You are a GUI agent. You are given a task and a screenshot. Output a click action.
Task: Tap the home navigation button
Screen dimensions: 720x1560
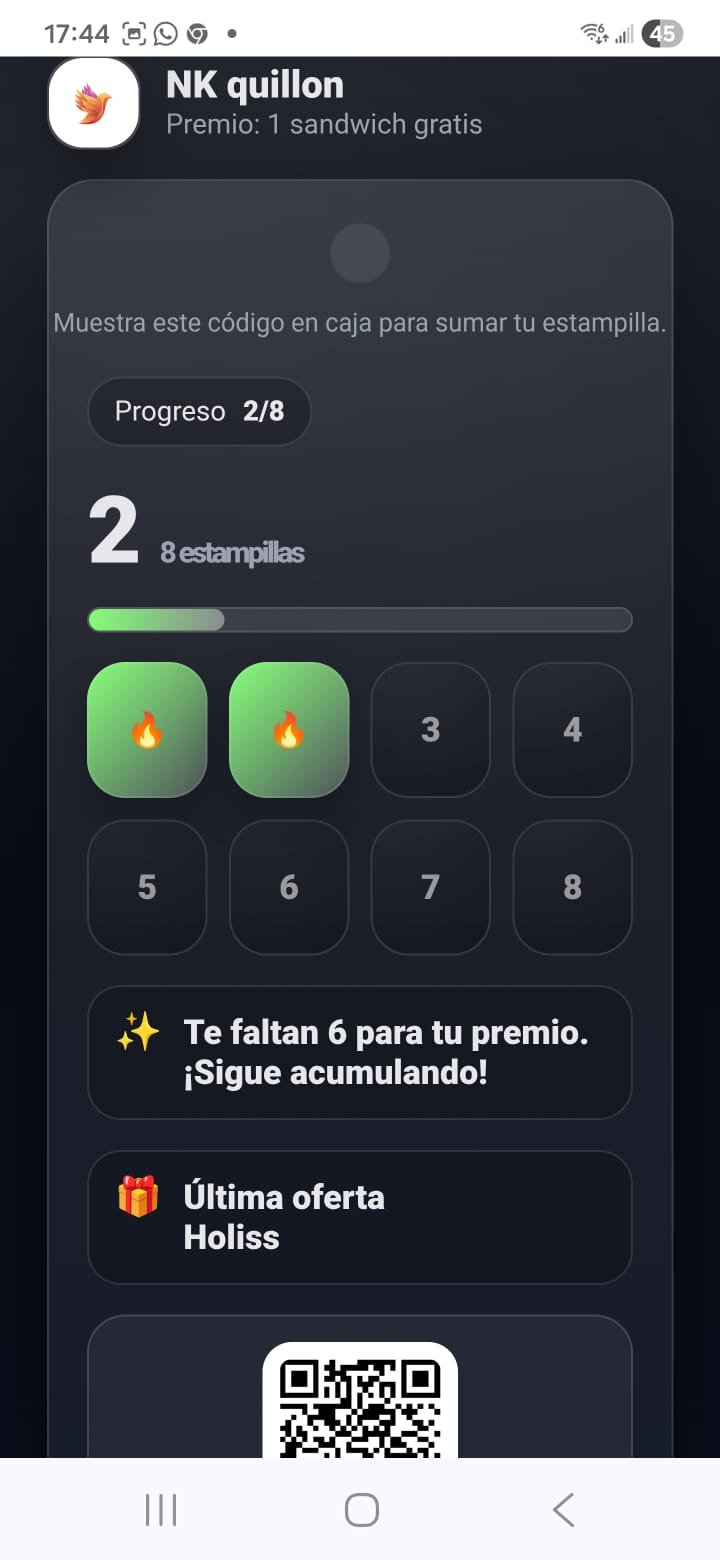[360, 1510]
